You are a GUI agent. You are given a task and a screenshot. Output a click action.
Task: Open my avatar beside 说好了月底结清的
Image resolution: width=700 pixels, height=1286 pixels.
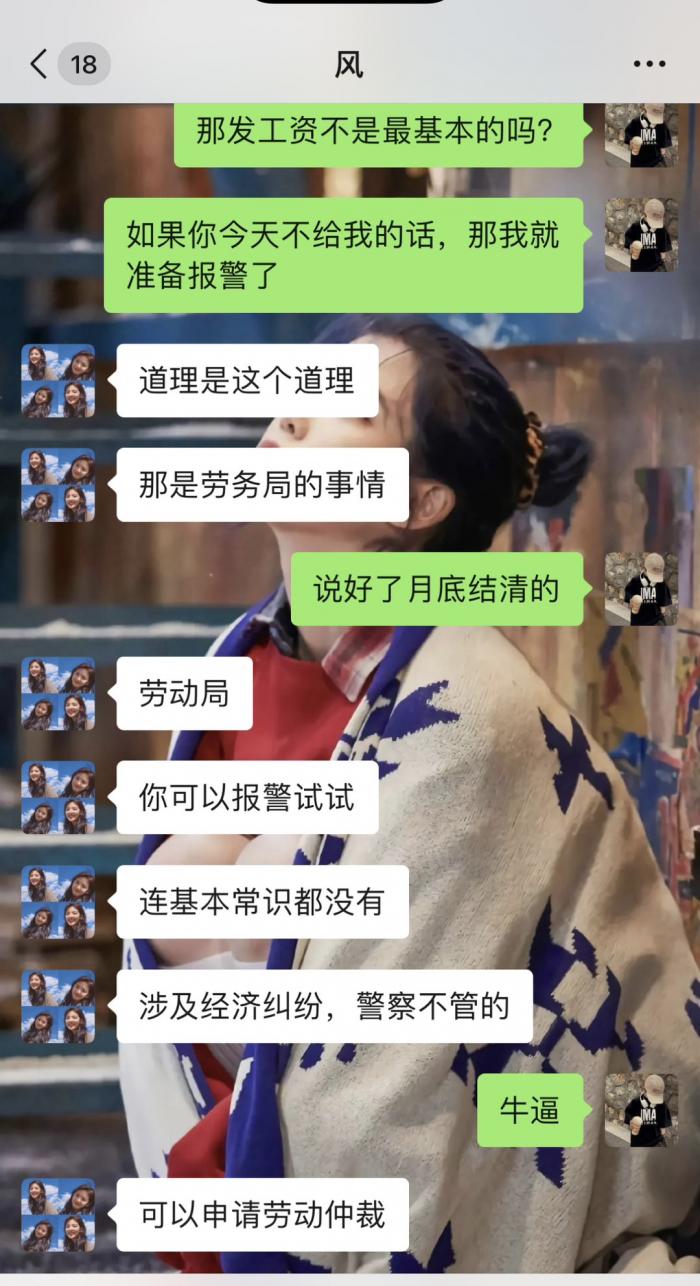point(641,589)
